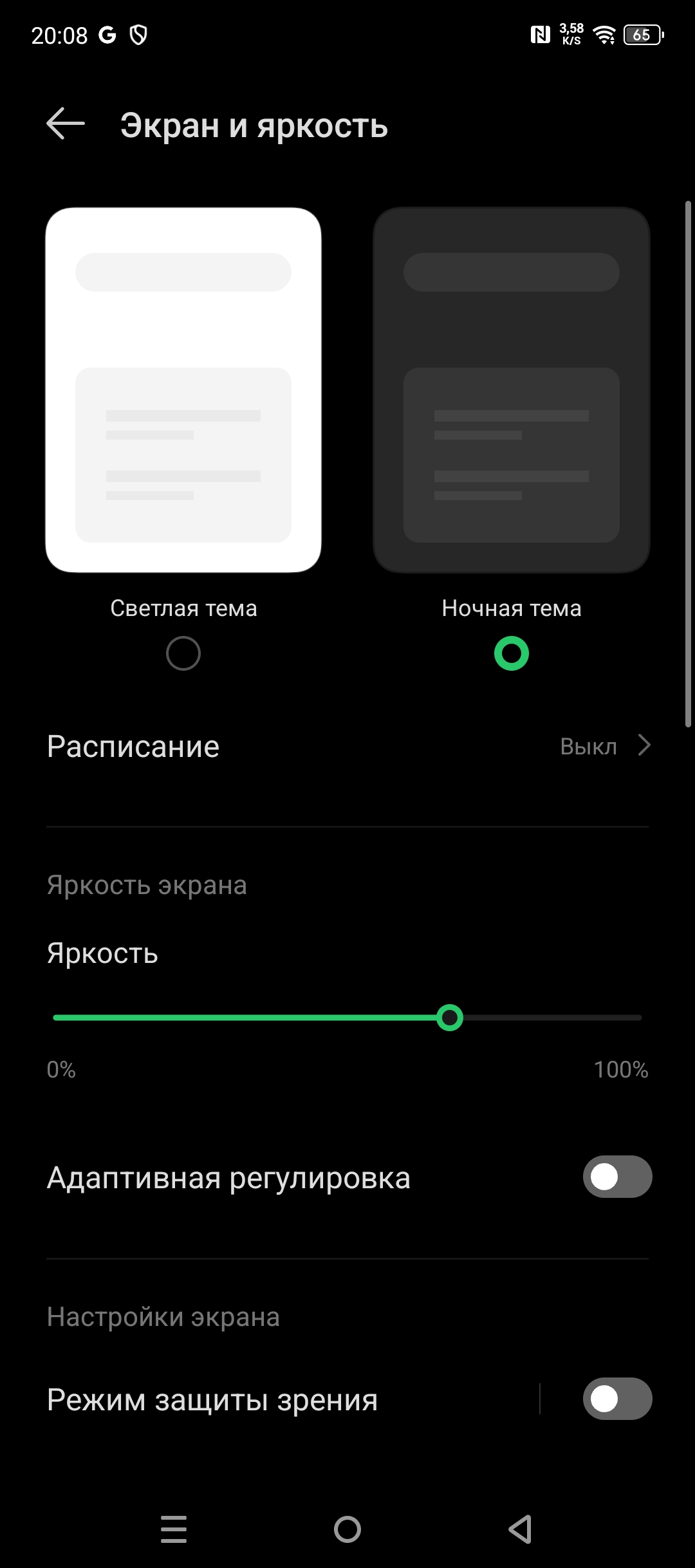Choose the Светлая тема radio button

[x=183, y=653]
